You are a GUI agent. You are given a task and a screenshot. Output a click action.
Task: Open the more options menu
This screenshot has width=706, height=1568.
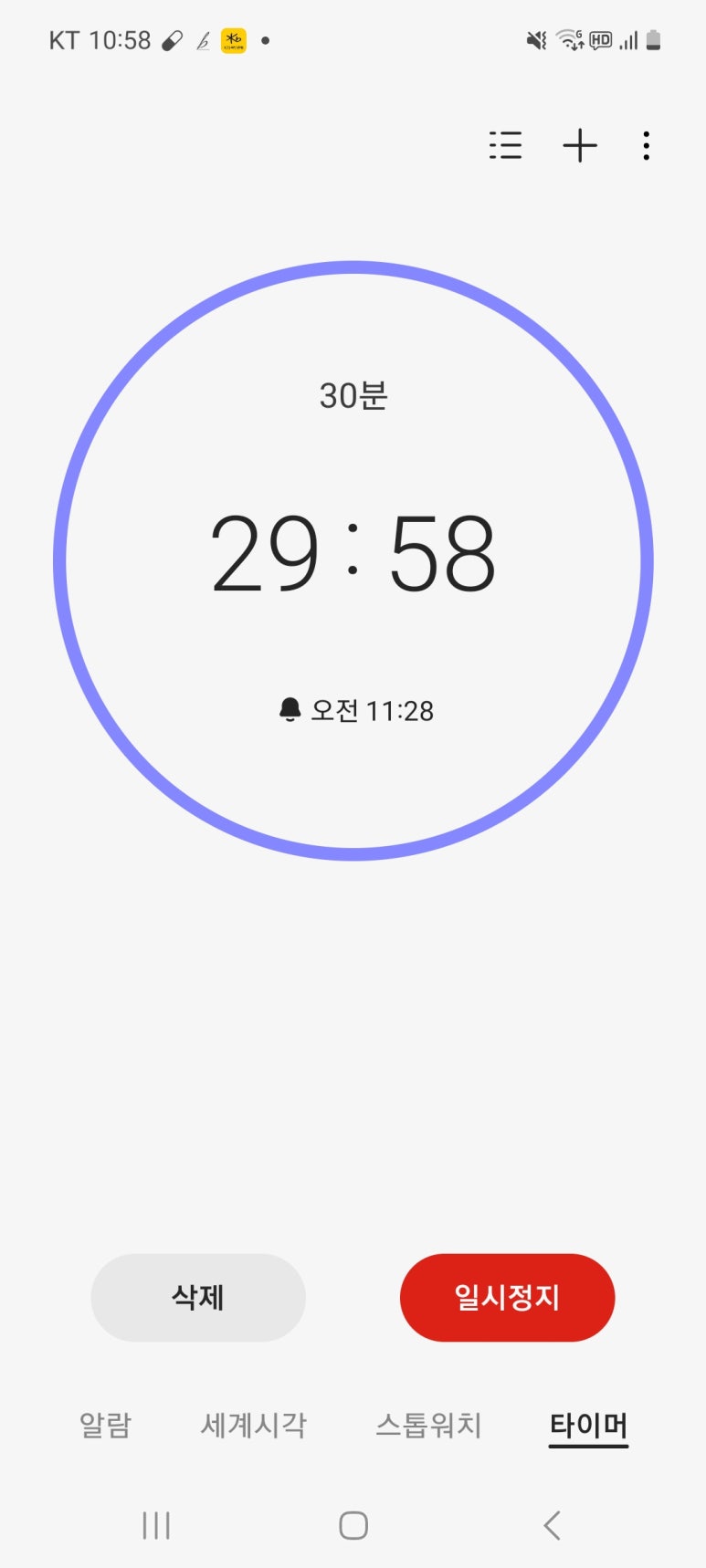pyautogui.click(x=647, y=146)
